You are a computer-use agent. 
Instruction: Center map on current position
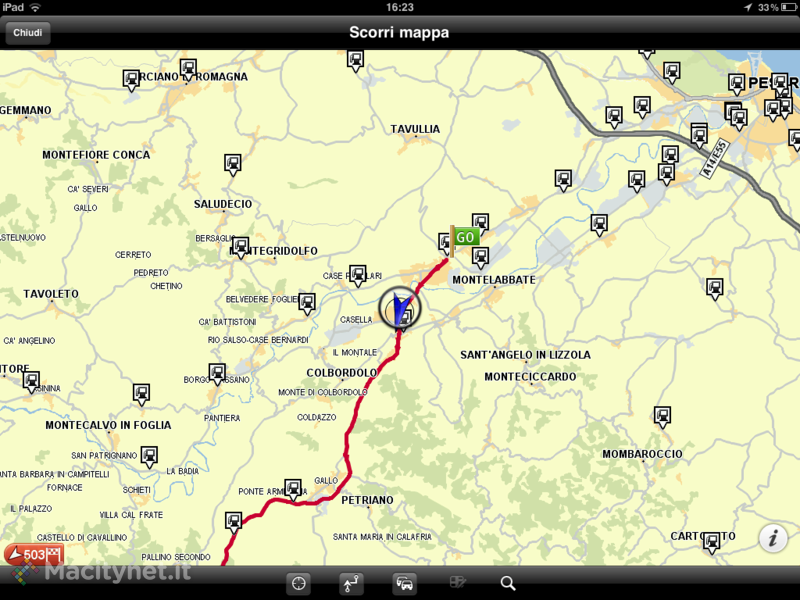click(298, 583)
